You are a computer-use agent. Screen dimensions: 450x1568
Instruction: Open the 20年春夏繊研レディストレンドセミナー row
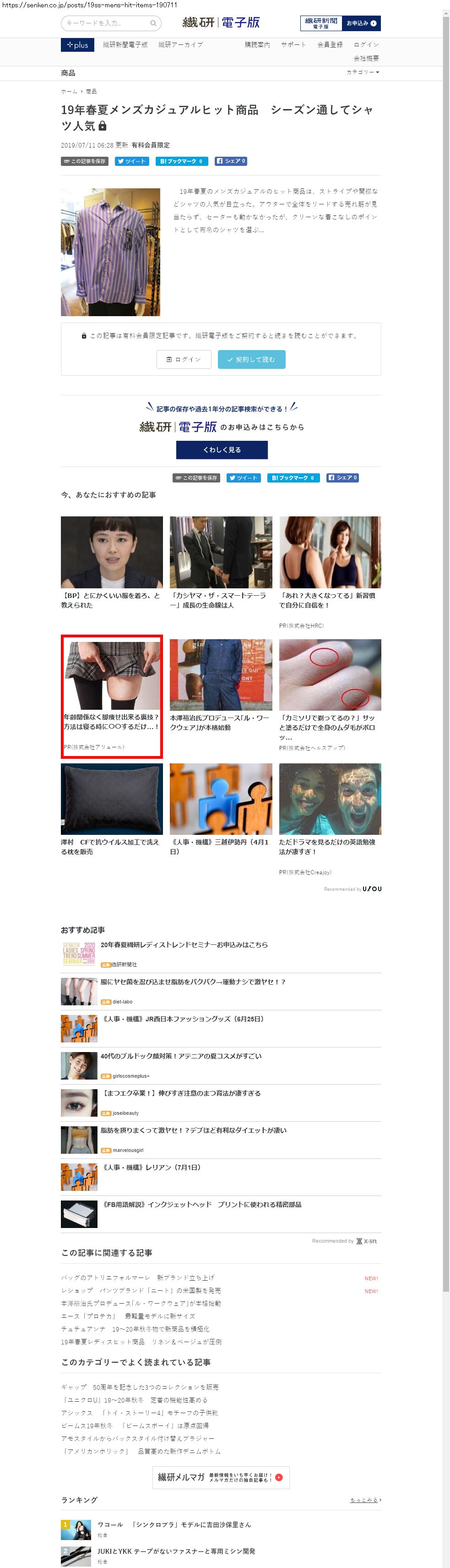tap(221, 954)
